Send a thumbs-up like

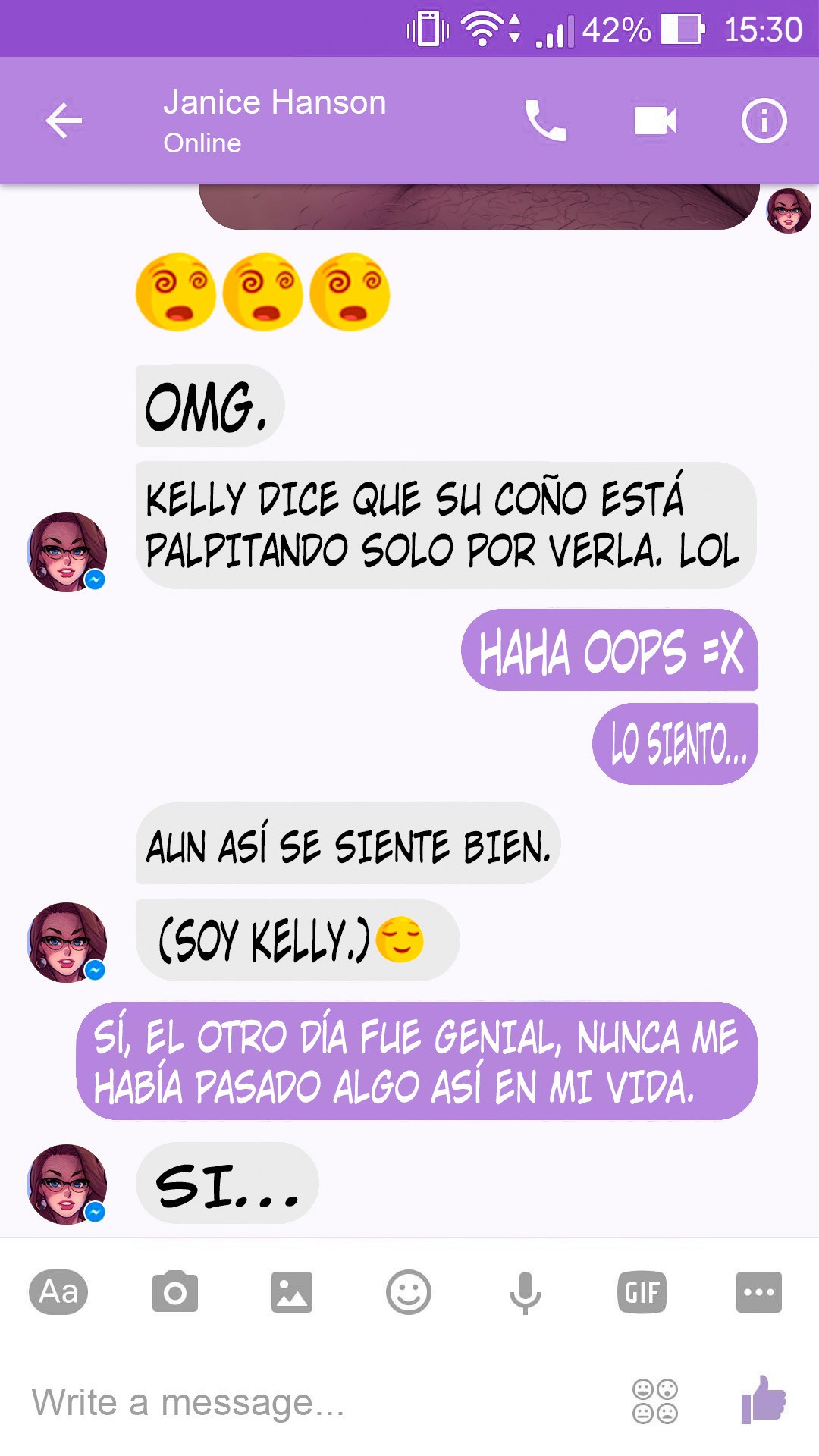[764, 1400]
